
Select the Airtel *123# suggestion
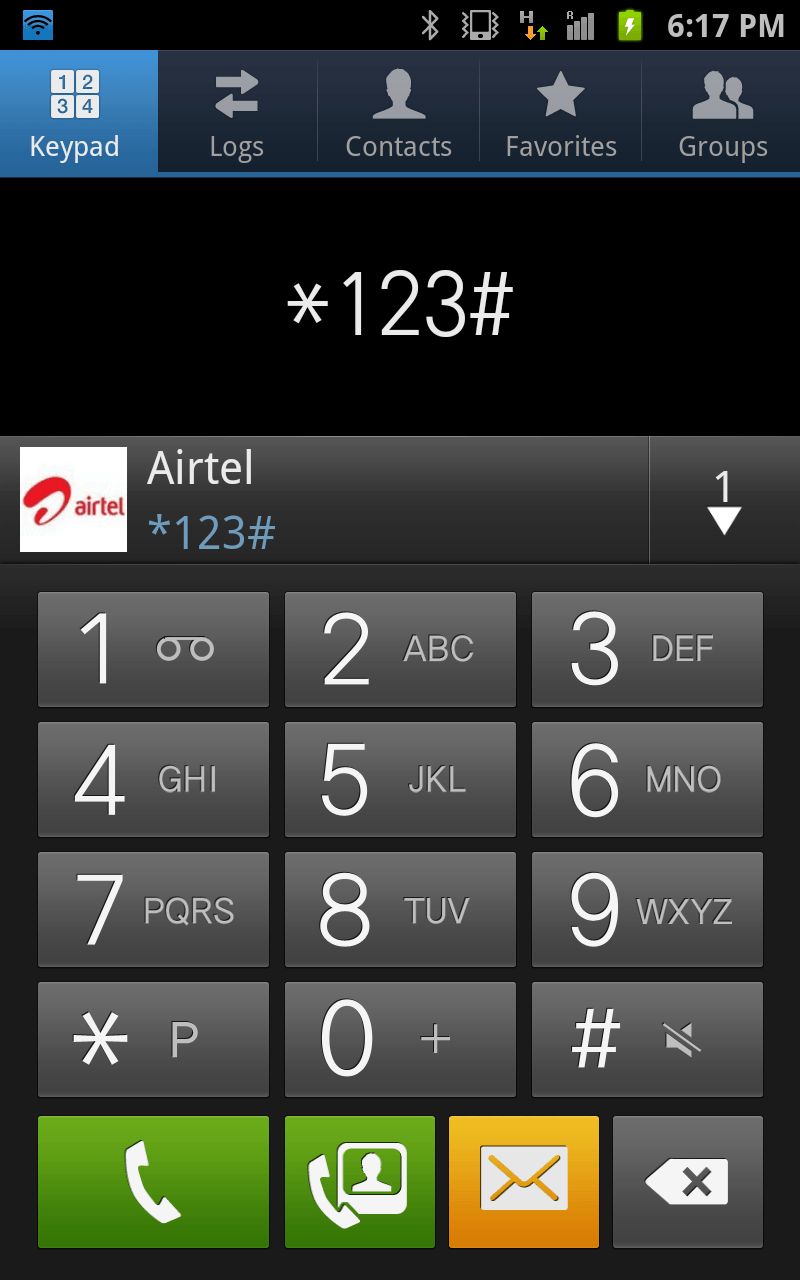(x=324, y=500)
